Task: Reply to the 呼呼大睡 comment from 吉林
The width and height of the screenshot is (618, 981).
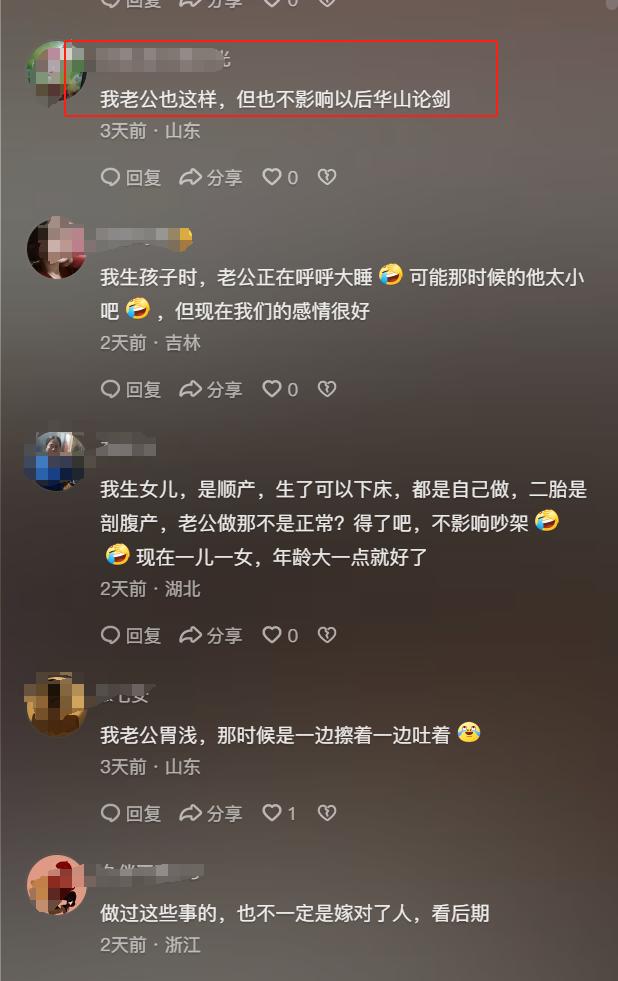Action: click(x=131, y=389)
